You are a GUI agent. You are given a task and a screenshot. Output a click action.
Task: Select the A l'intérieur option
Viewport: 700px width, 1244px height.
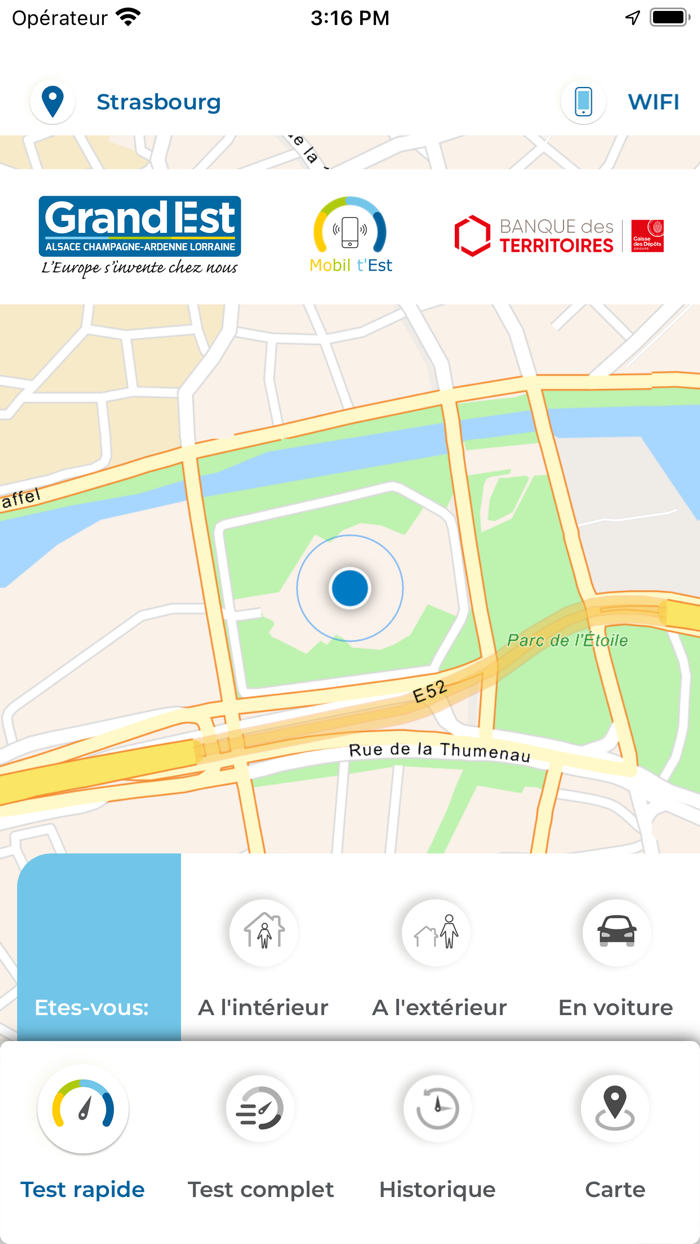click(x=263, y=957)
